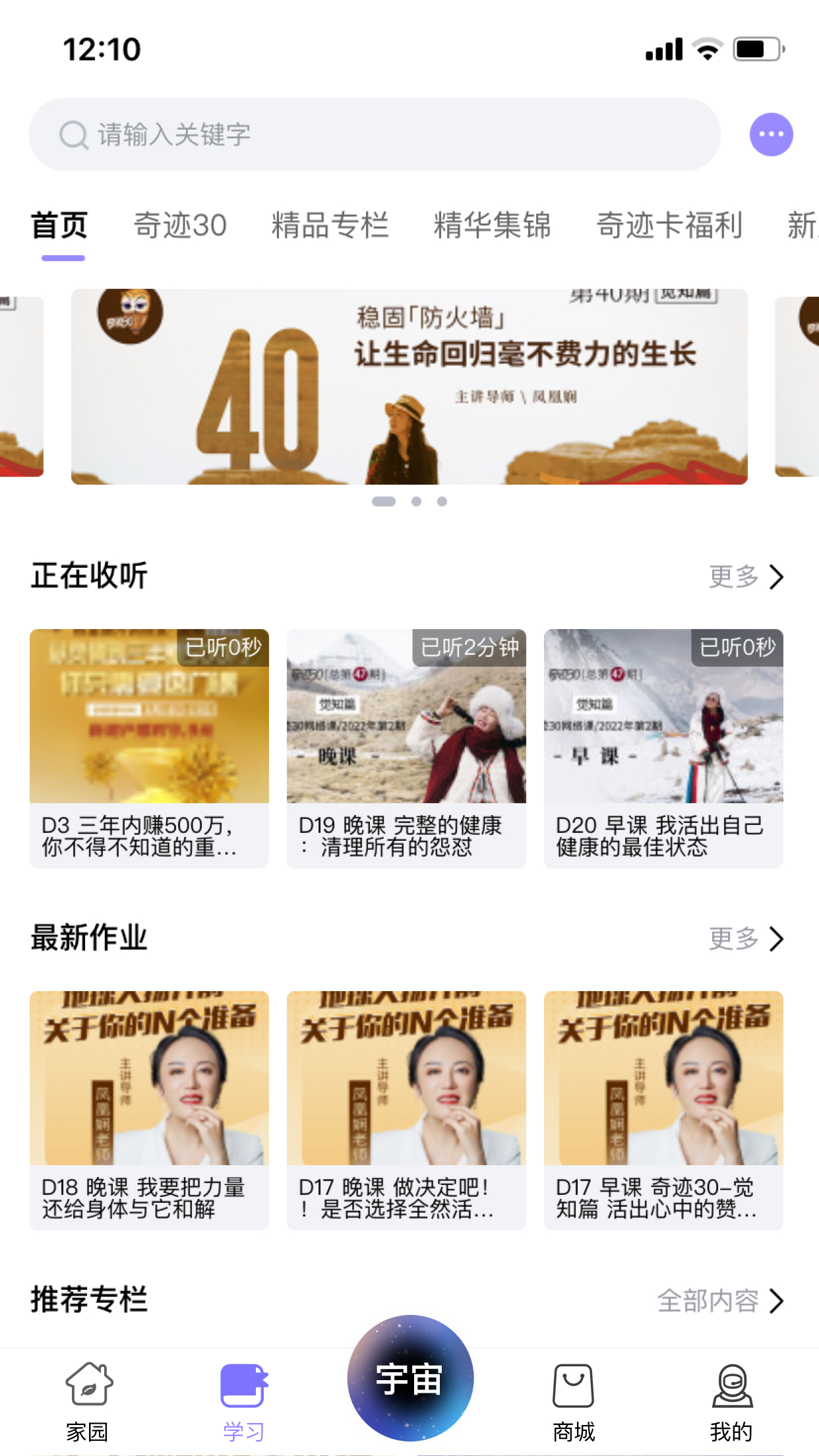Screen dimensions: 819x1456
Task: Show 全部内容 for 推荐专栏
Action: pos(720,1300)
